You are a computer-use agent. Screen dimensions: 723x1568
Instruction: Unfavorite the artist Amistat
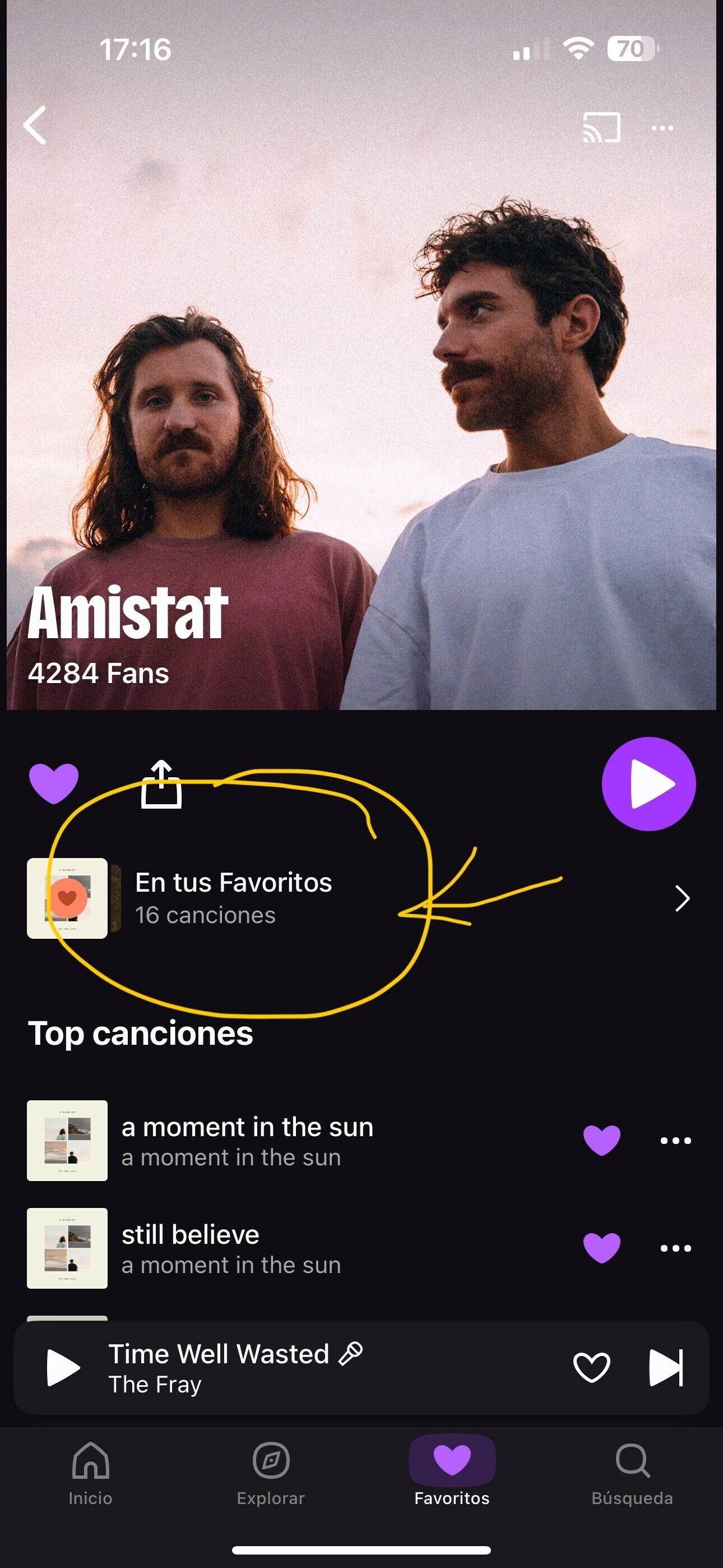54,783
